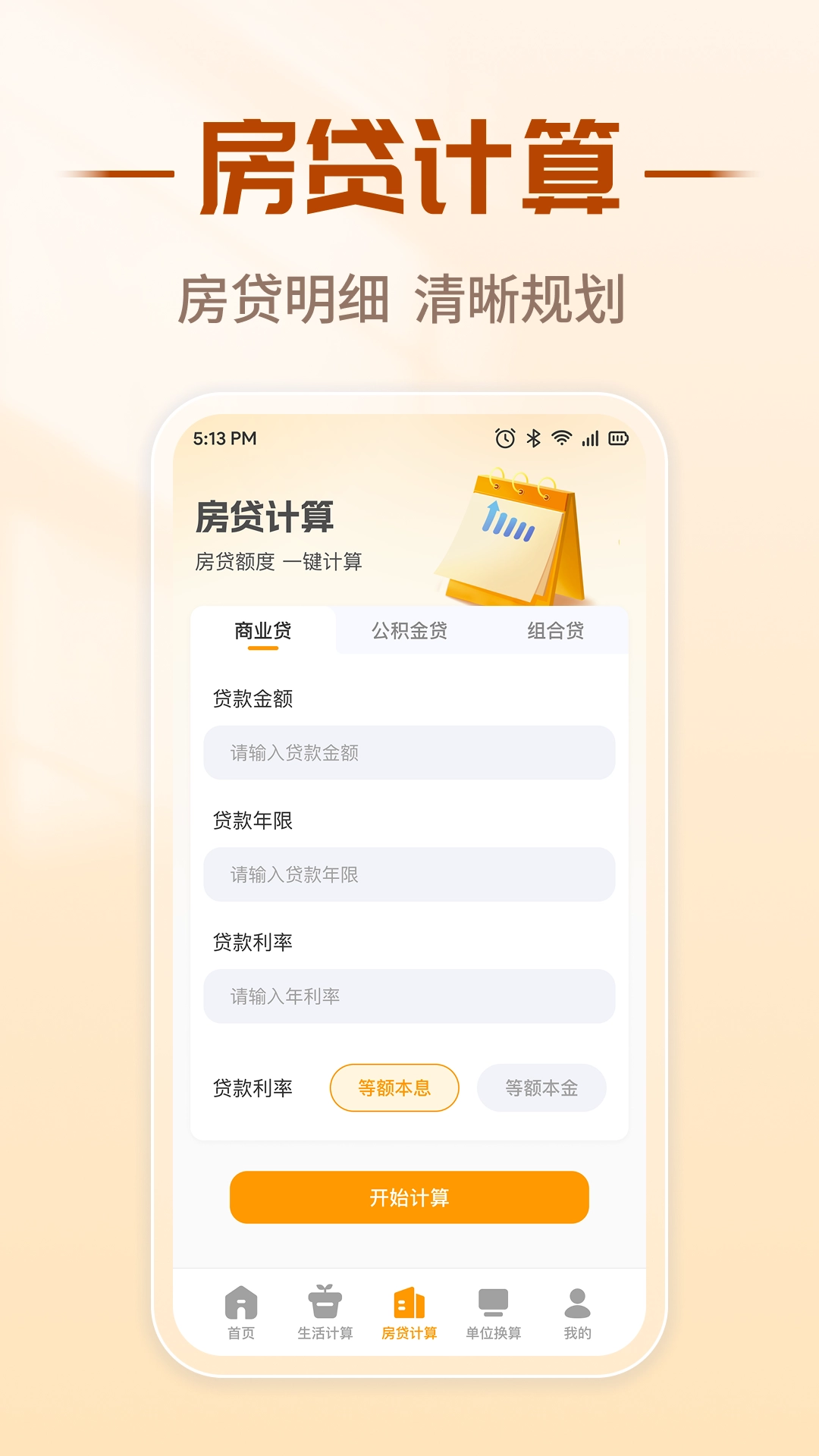Open the 组合贷 tab
The height and width of the screenshot is (1456, 819).
pos(554,630)
